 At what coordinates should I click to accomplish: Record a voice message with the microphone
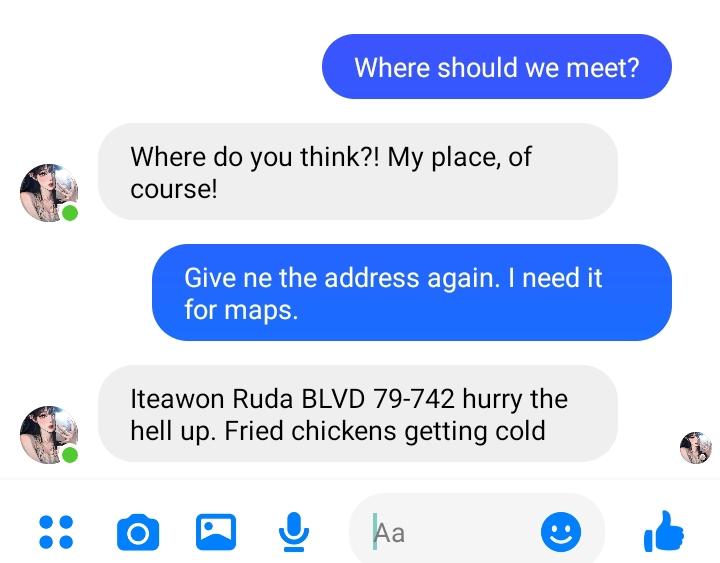click(293, 532)
